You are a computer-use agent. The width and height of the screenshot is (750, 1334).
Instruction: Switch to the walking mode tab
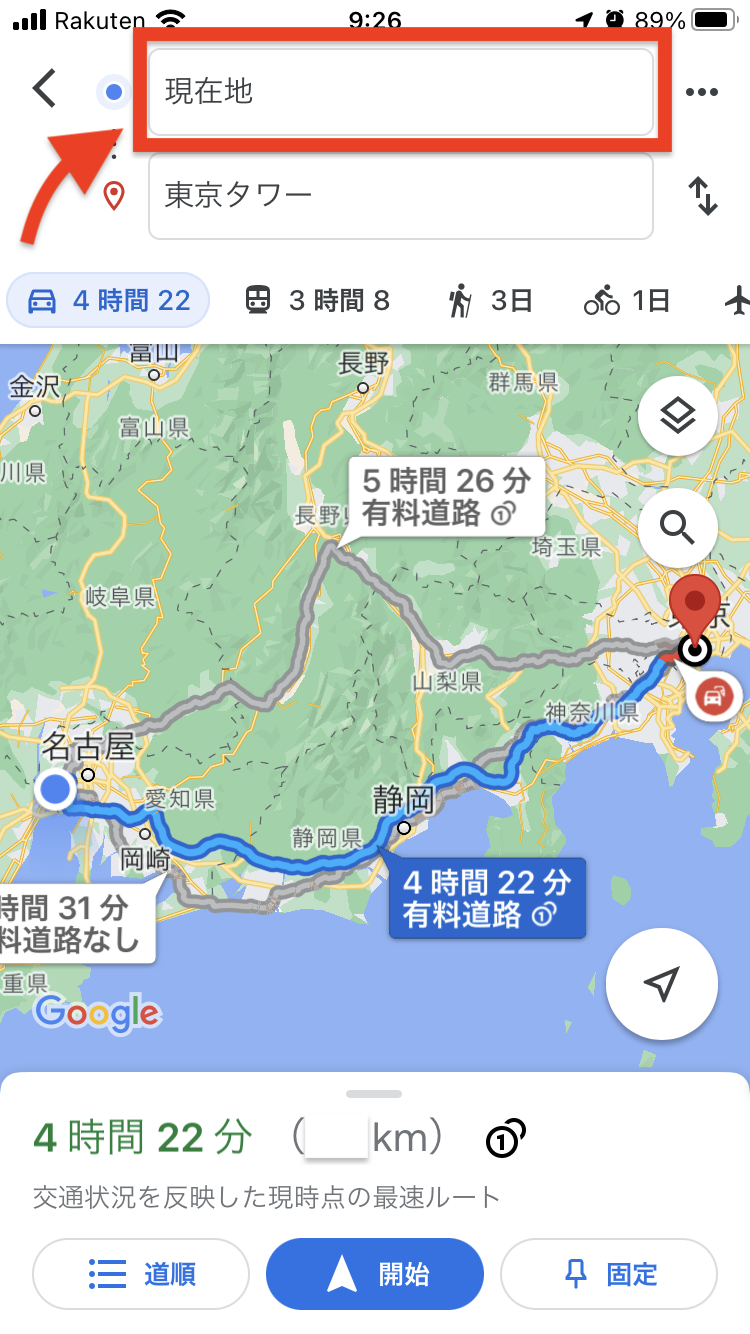[489, 300]
